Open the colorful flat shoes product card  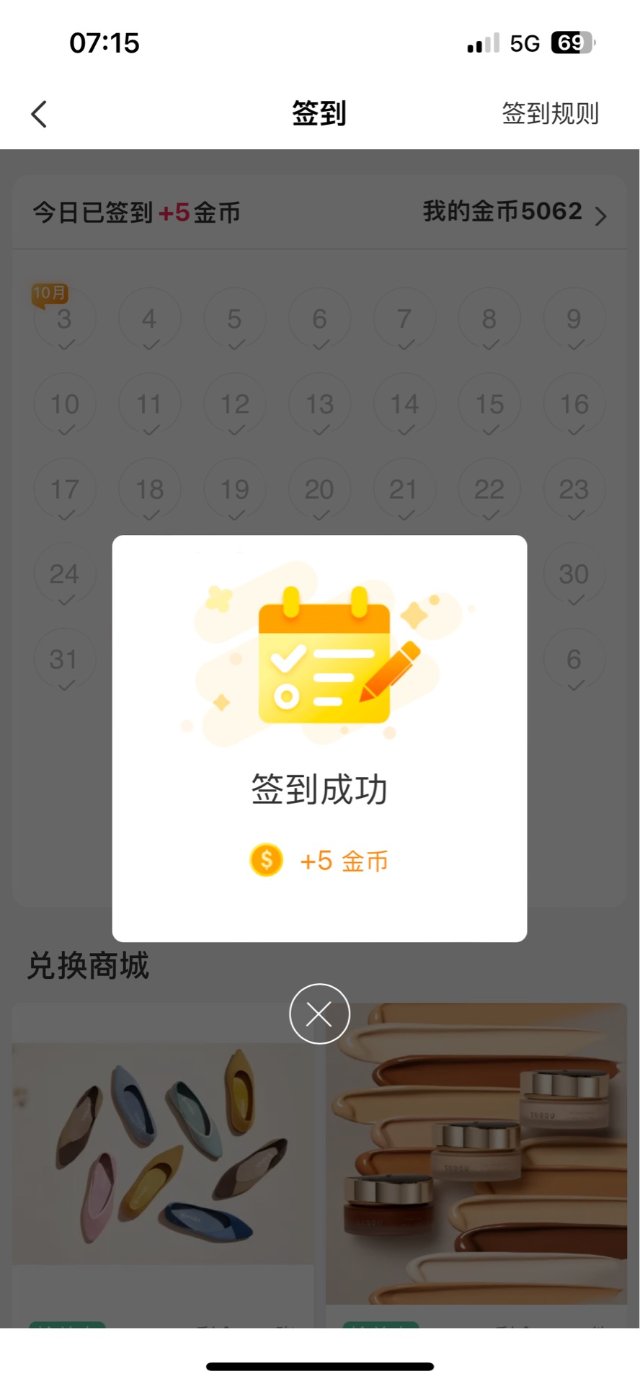[162, 1150]
